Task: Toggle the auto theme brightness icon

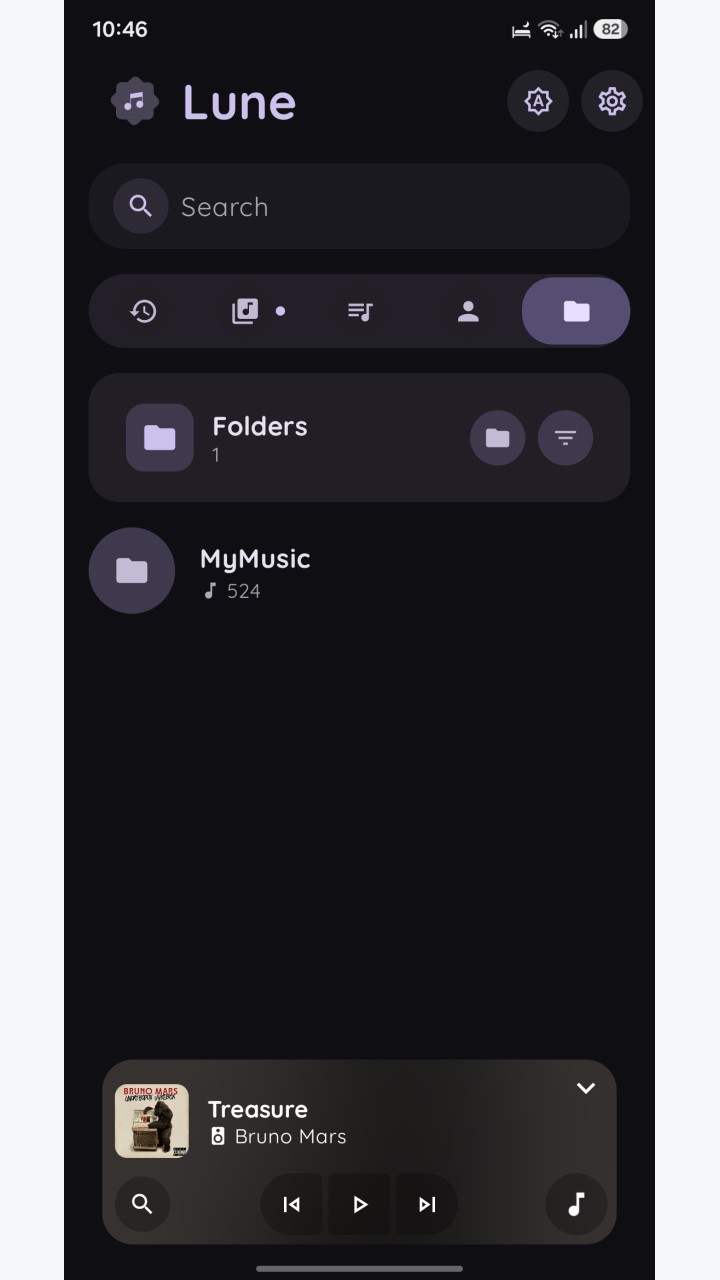Action: pos(538,101)
